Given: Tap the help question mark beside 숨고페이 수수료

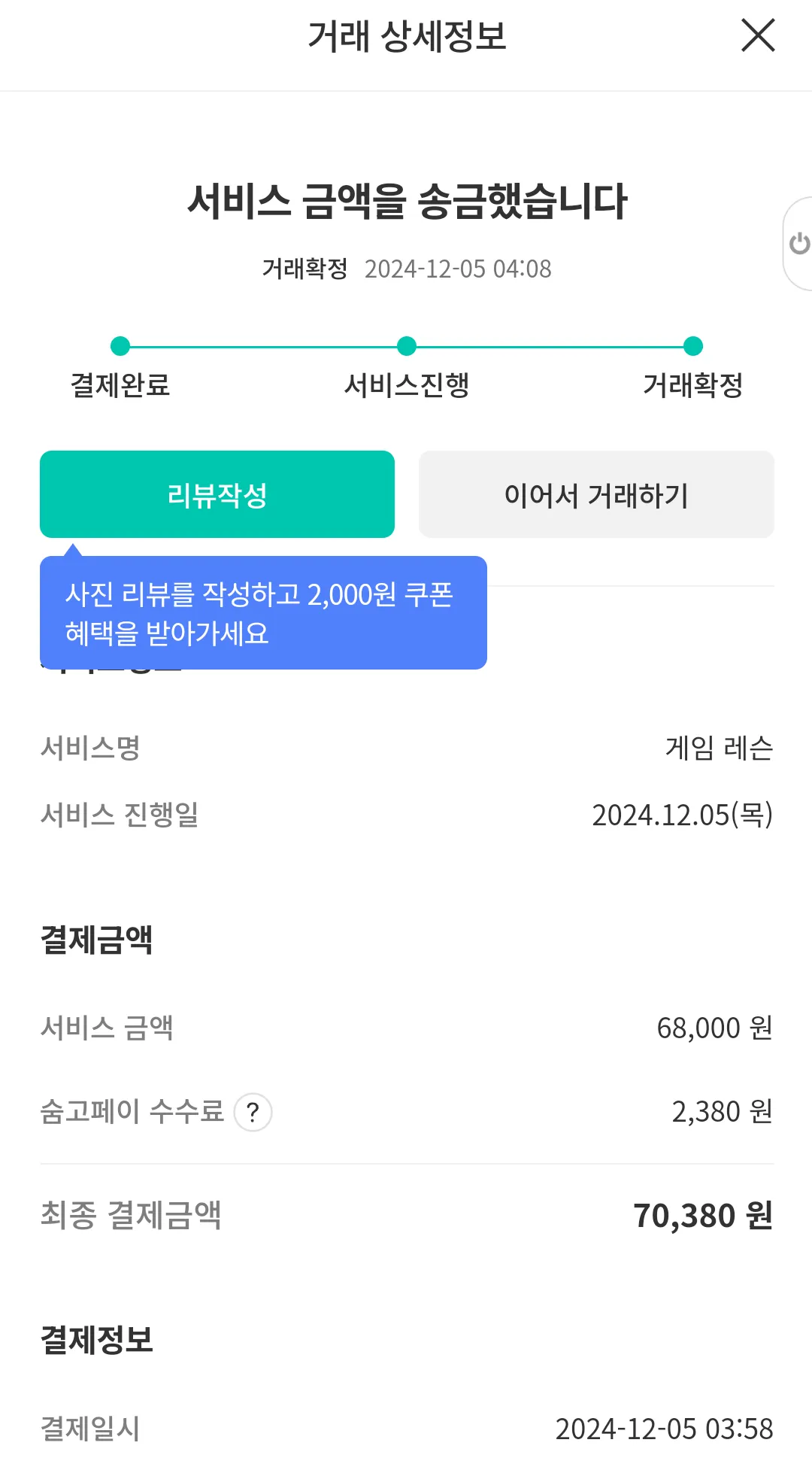Looking at the screenshot, I should pyautogui.click(x=254, y=1112).
